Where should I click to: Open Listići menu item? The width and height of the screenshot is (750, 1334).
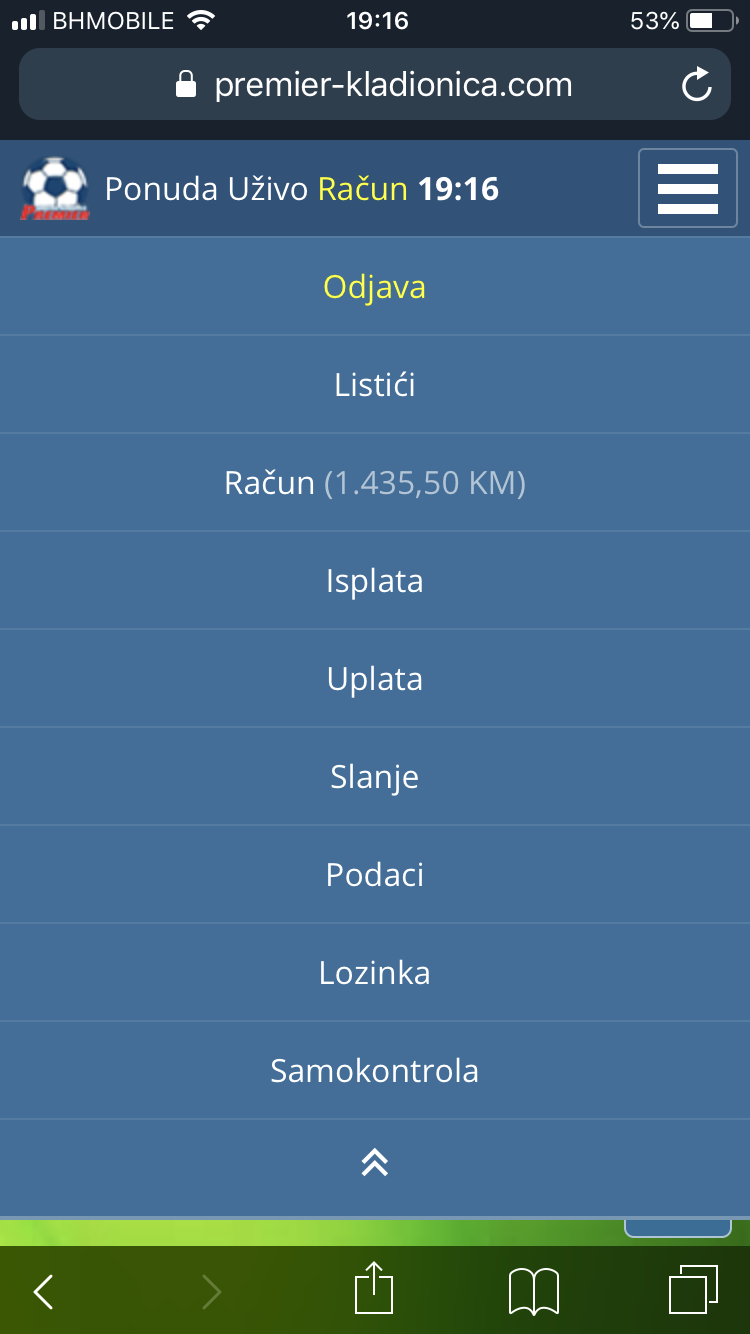[375, 385]
